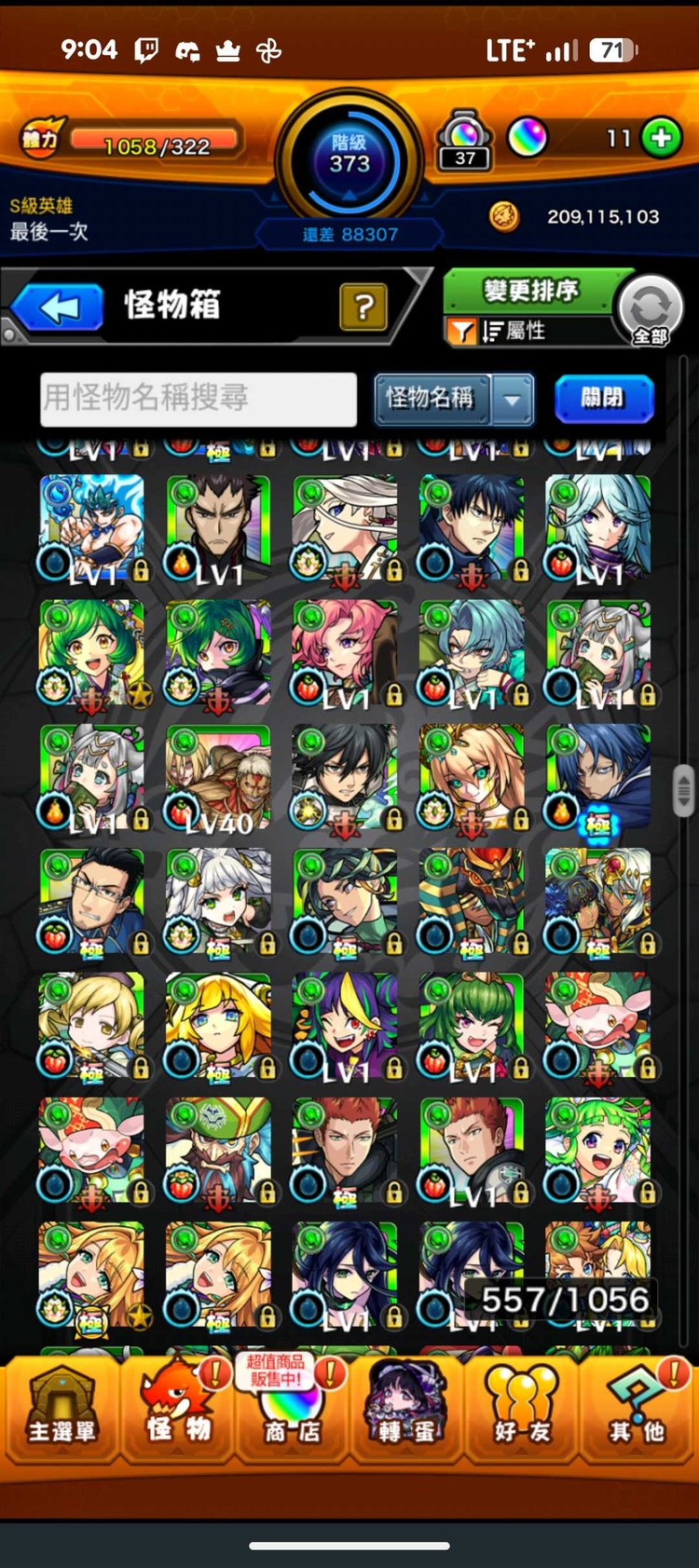Tap the 全部 refresh filter button
Image resolution: width=699 pixels, height=1568 pixels.
point(651,310)
